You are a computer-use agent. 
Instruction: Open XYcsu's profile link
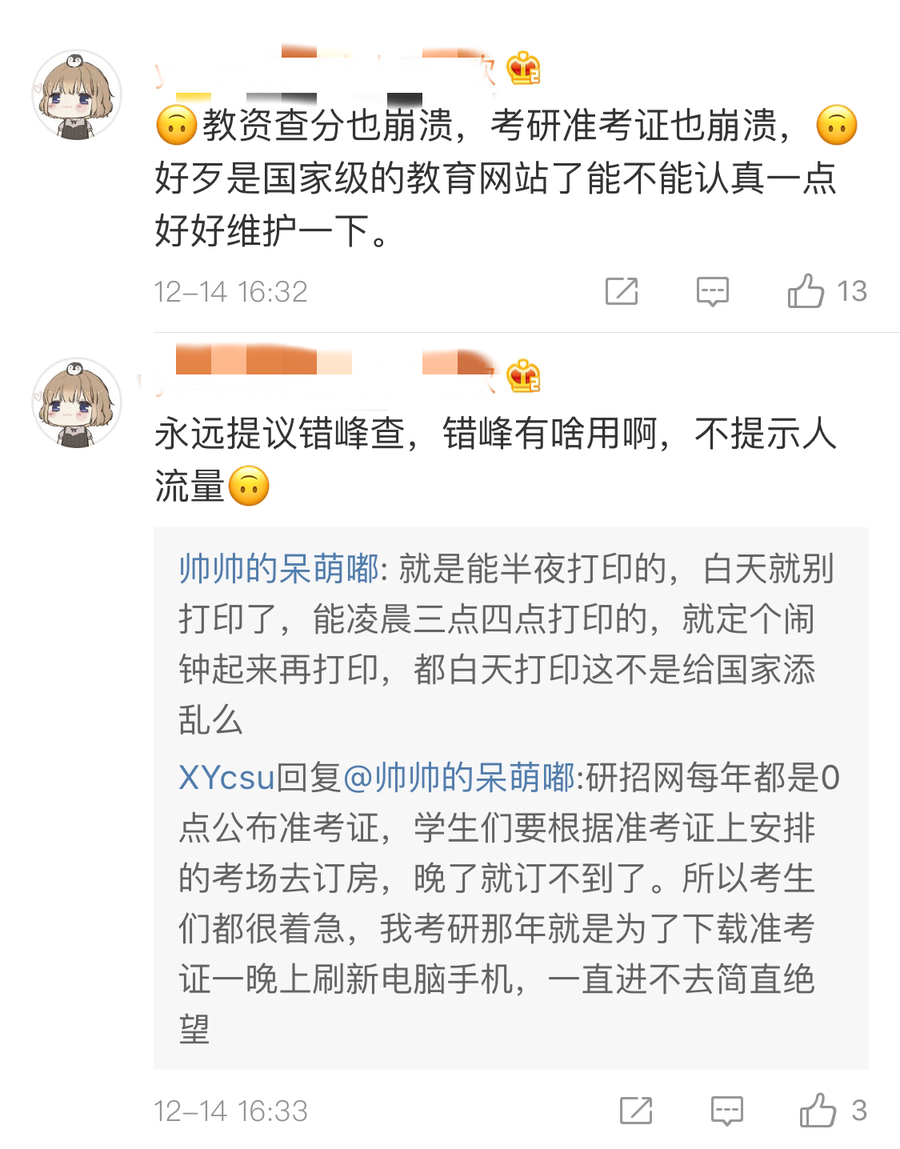[226, 777]
